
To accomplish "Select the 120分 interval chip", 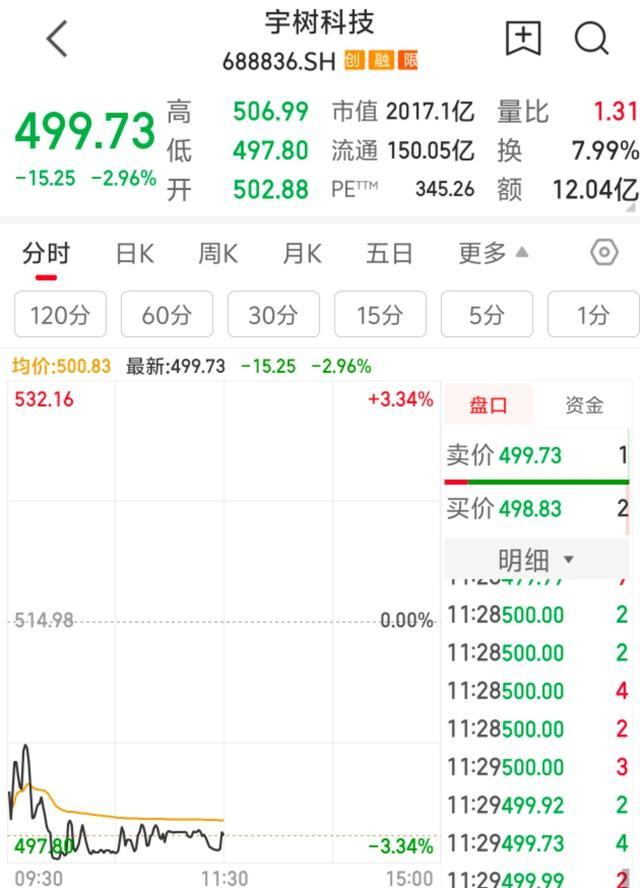I will tap(60, 314).
